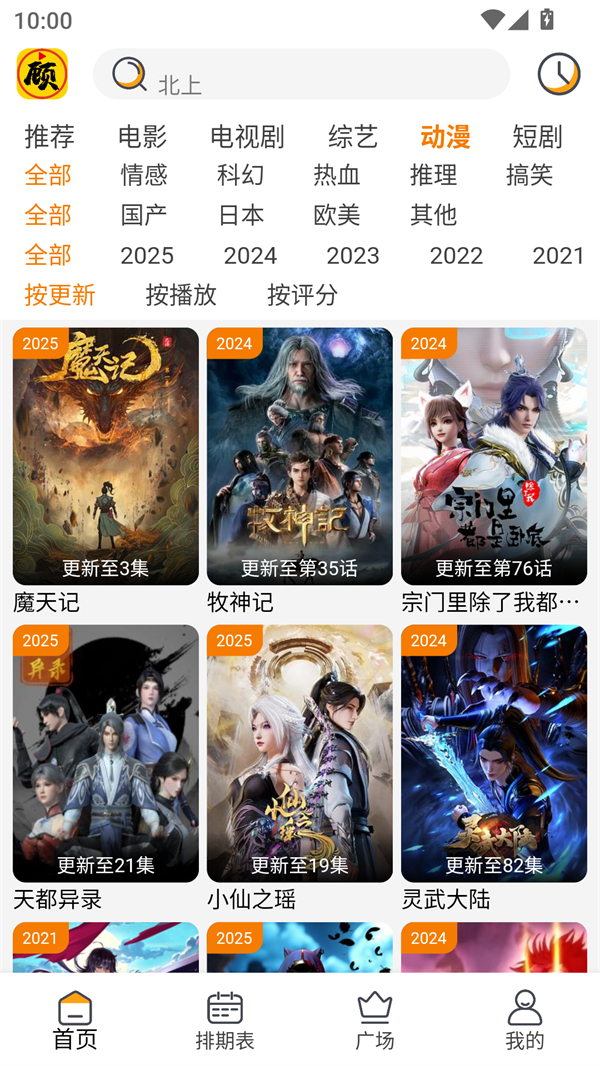
Task: Sort the list by 按播放
Action: [x=181, y=295]
